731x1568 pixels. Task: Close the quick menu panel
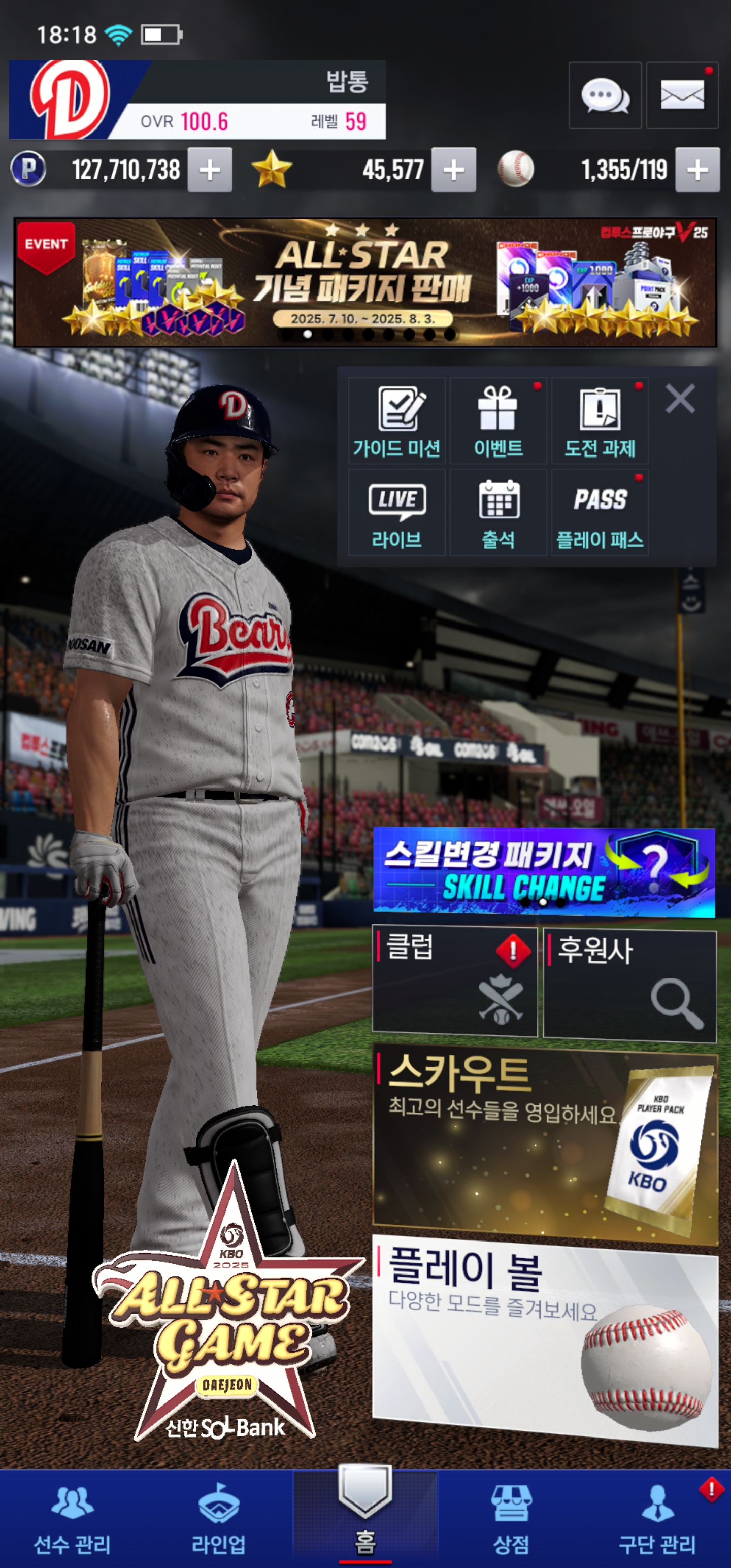[680, 399]
